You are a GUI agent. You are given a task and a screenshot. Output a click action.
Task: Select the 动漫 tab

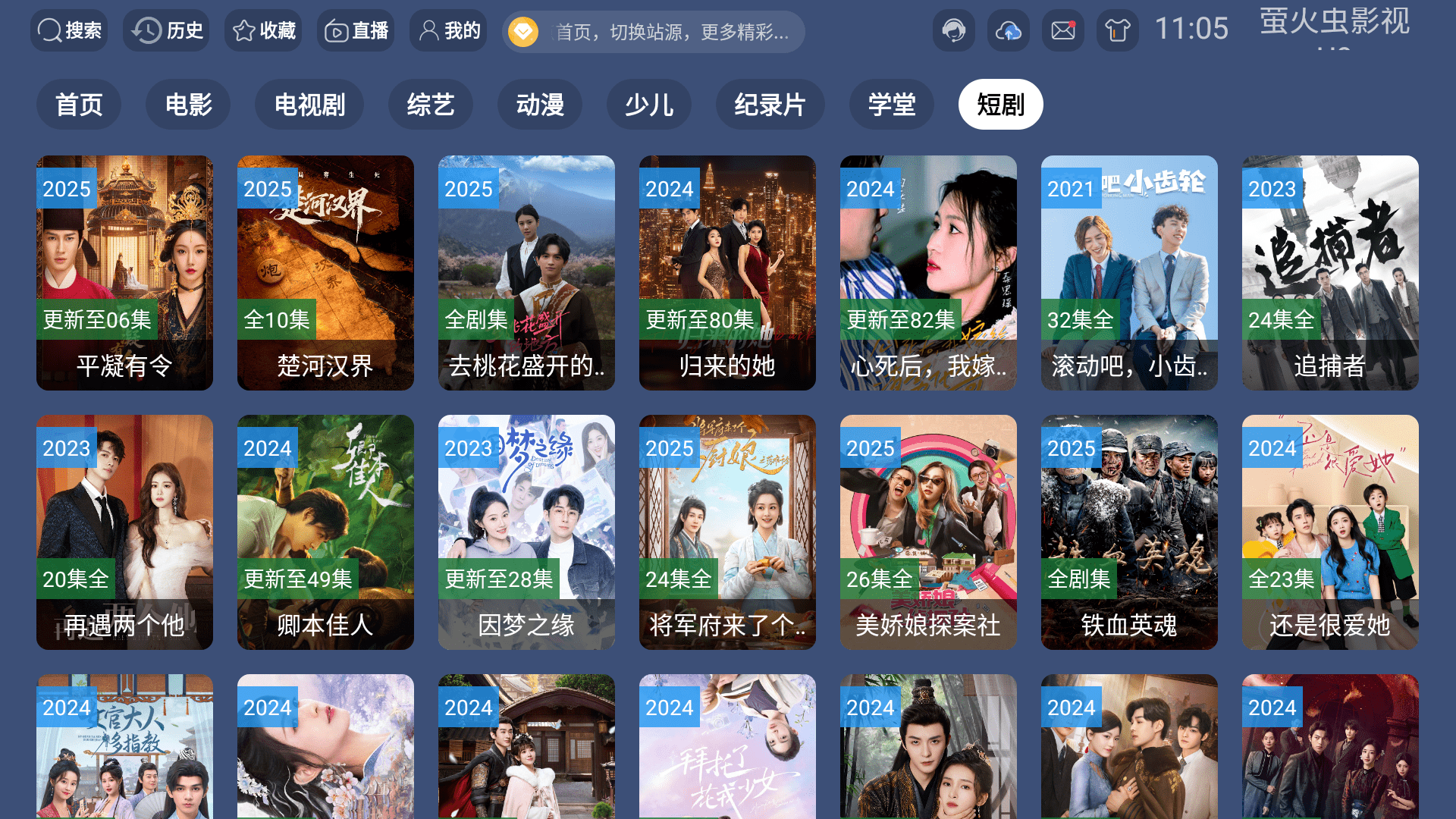(x=540, y=105)
